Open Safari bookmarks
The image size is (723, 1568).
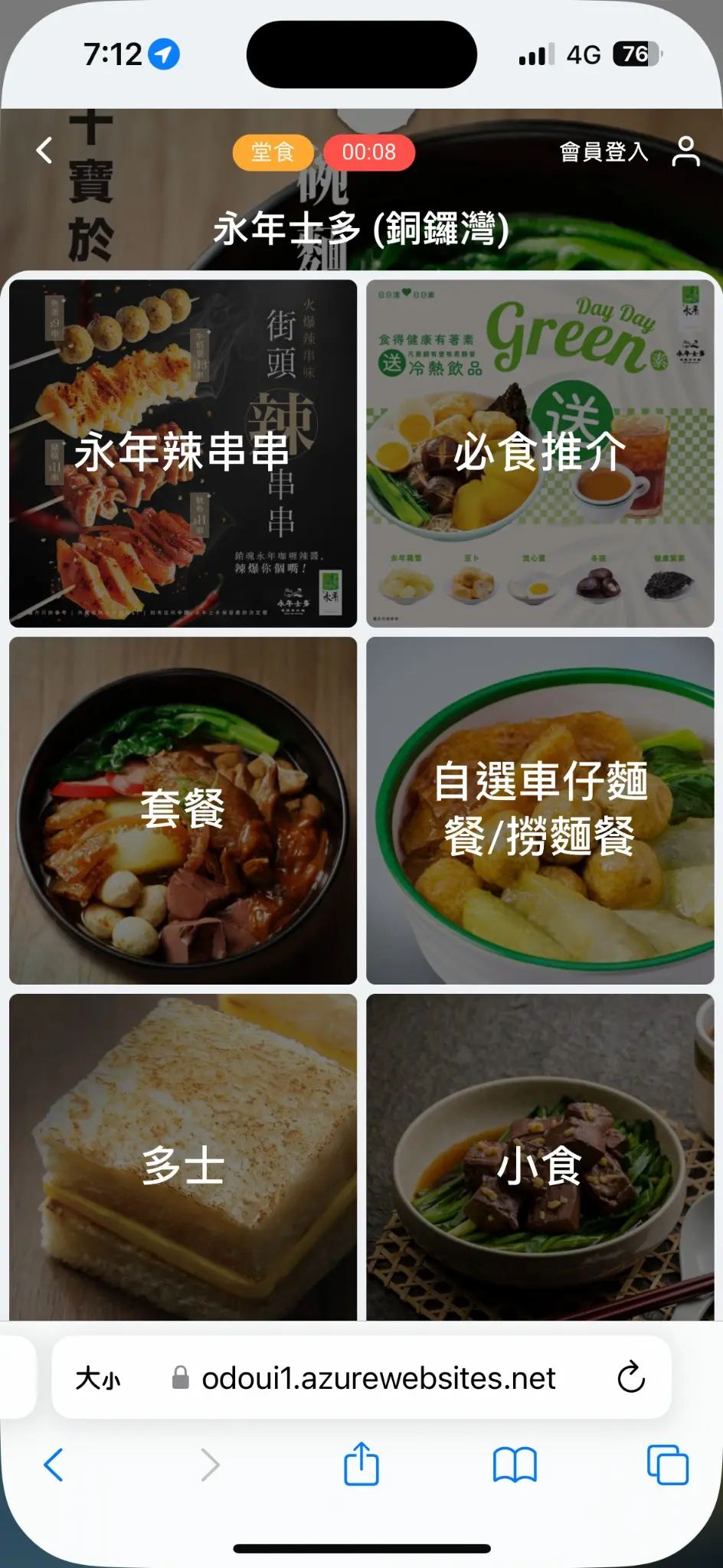point(515,1465)
